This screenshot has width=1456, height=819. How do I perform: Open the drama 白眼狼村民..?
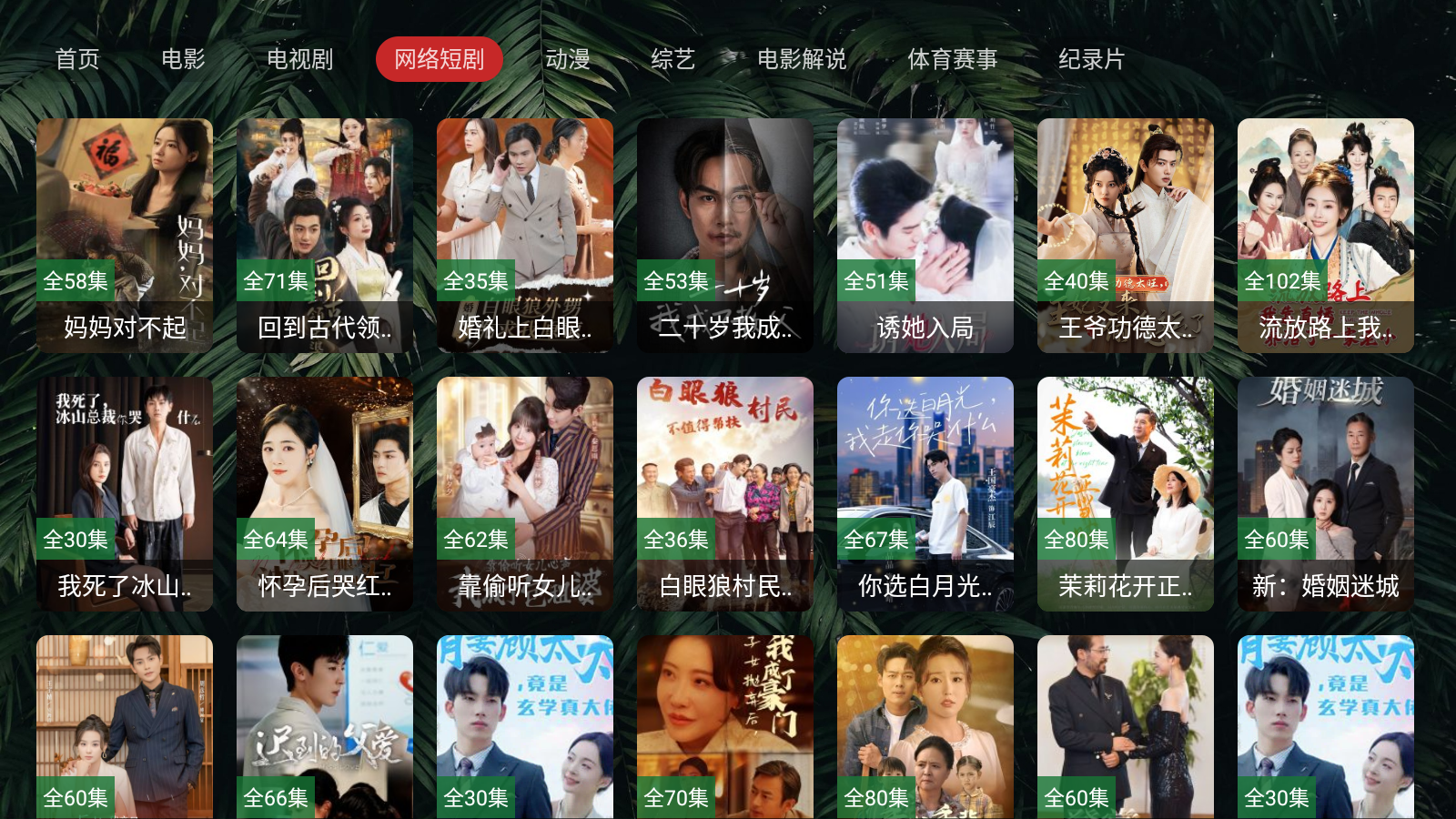tap(725, 493)
